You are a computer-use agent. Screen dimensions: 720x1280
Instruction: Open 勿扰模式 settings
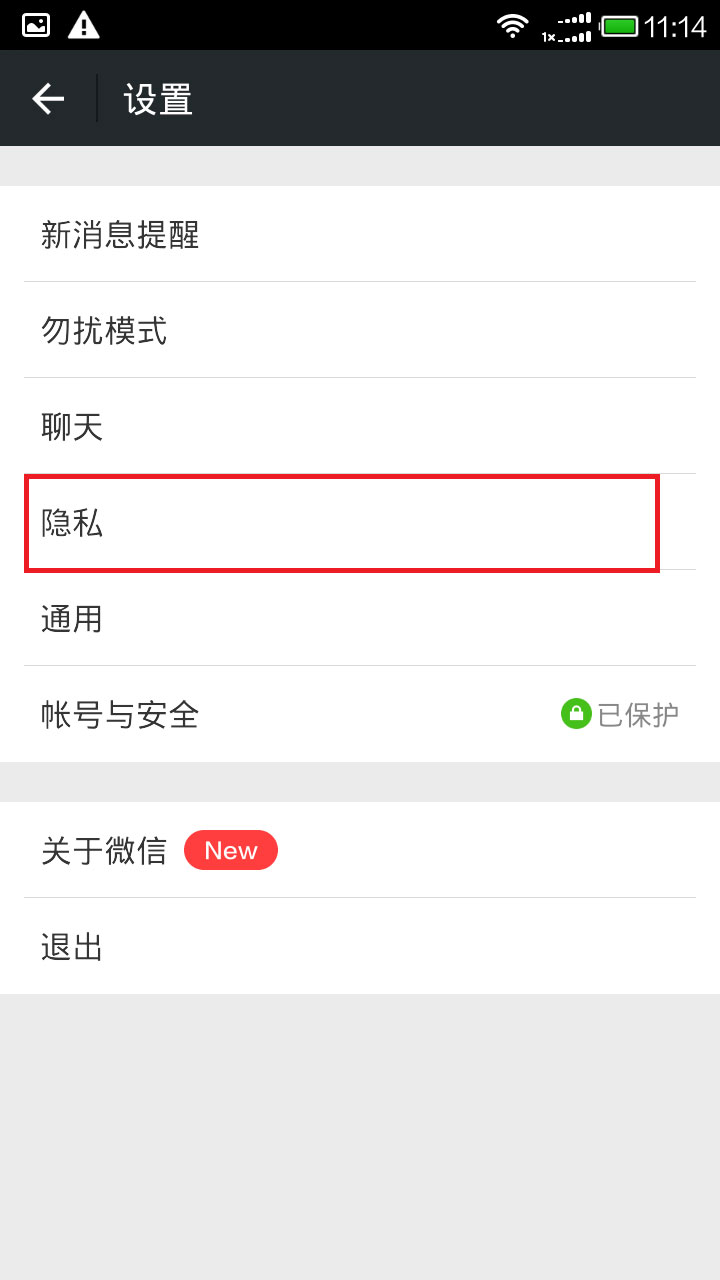point(360,330)
